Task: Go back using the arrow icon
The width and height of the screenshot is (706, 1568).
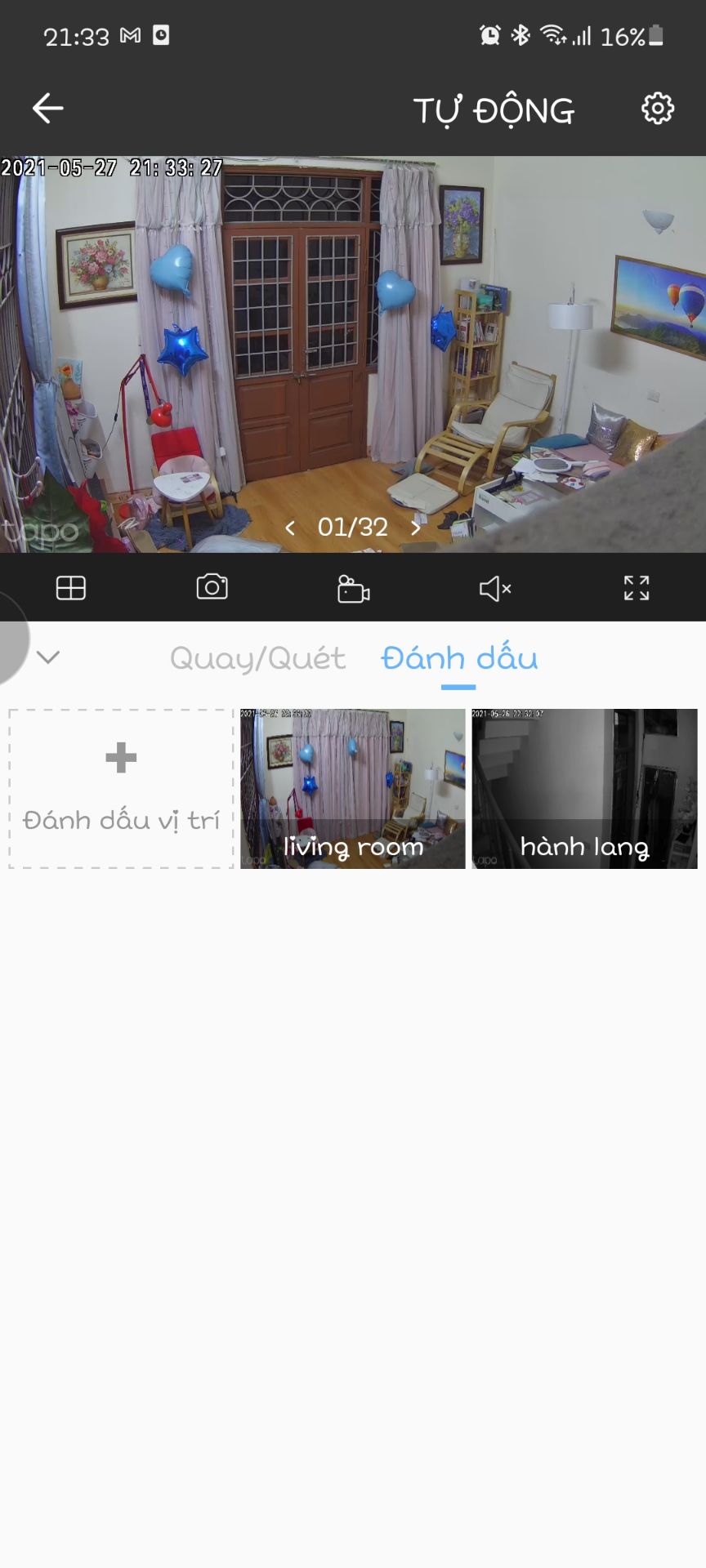Action: (x=47, y=107)
